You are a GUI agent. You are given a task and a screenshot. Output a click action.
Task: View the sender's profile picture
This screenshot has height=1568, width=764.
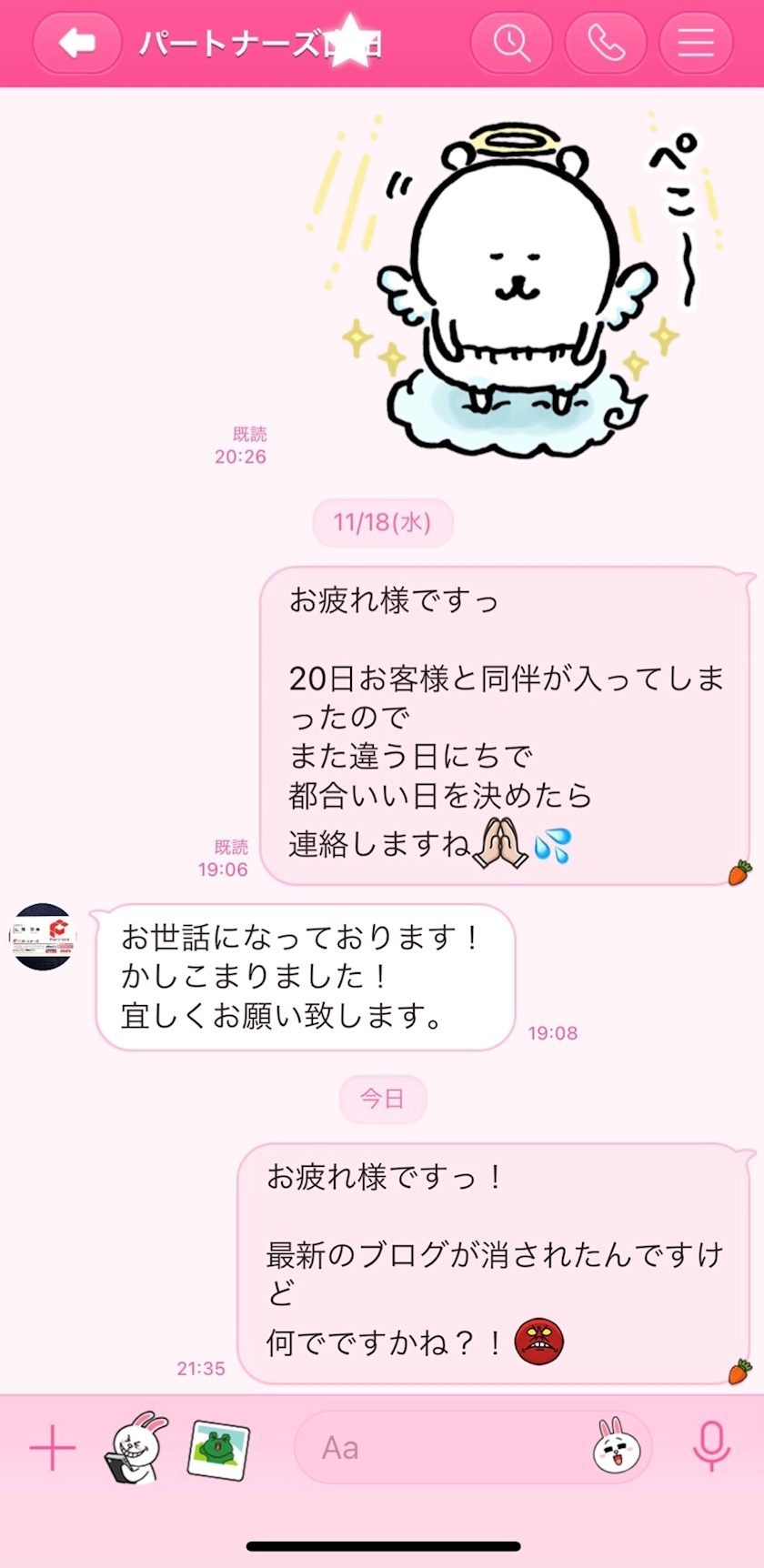[43, 937]
